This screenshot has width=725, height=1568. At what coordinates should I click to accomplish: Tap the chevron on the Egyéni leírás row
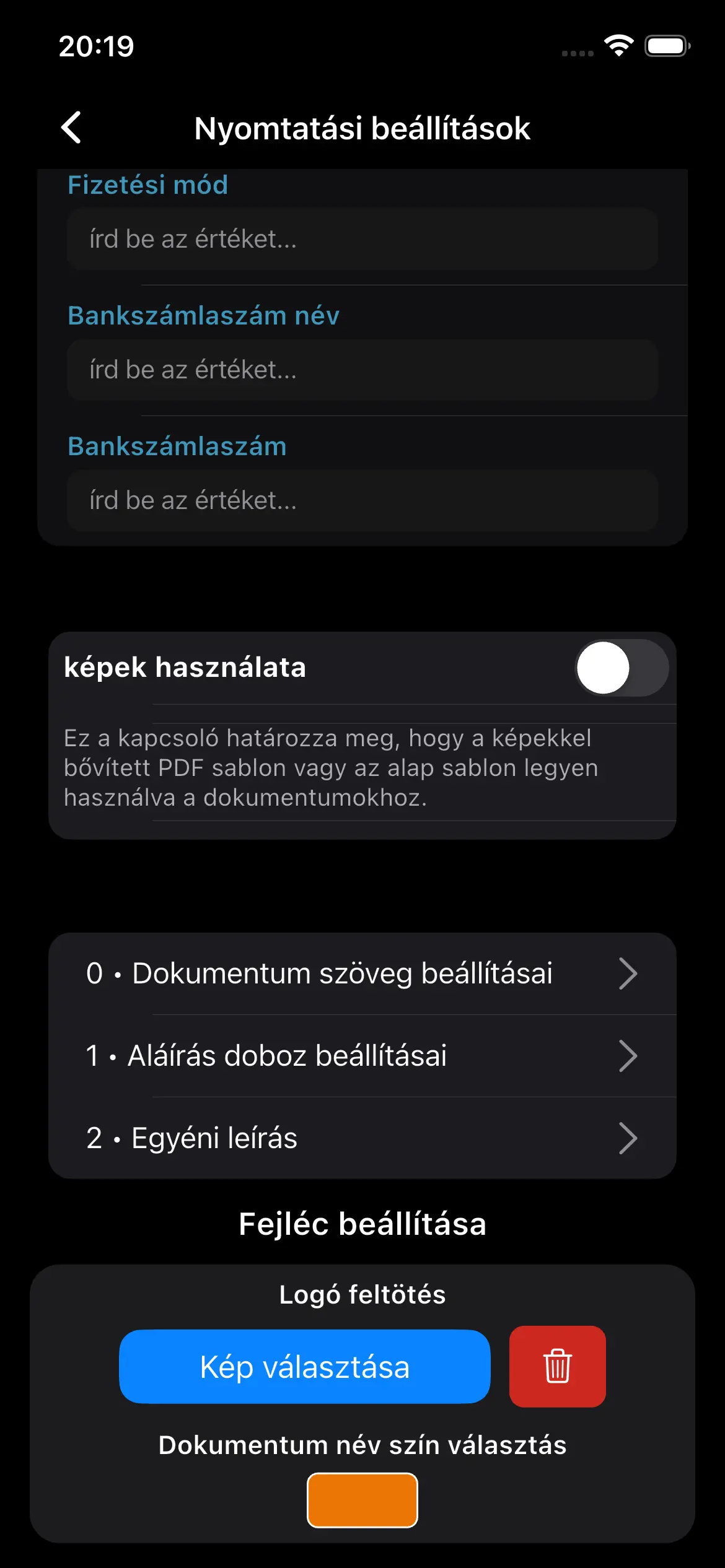click(x=628, y=1137)
